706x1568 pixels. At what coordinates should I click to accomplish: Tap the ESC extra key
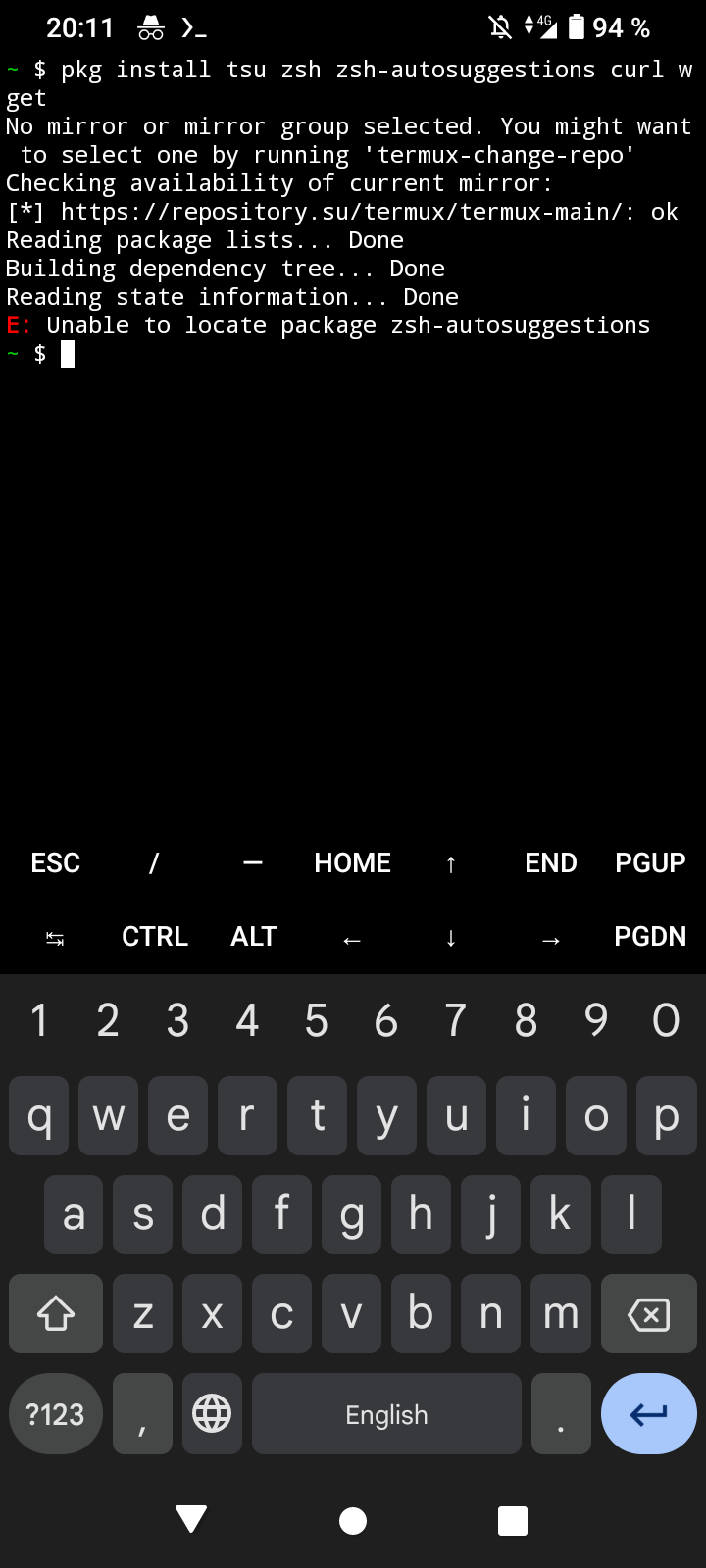[x=55, y=862]
